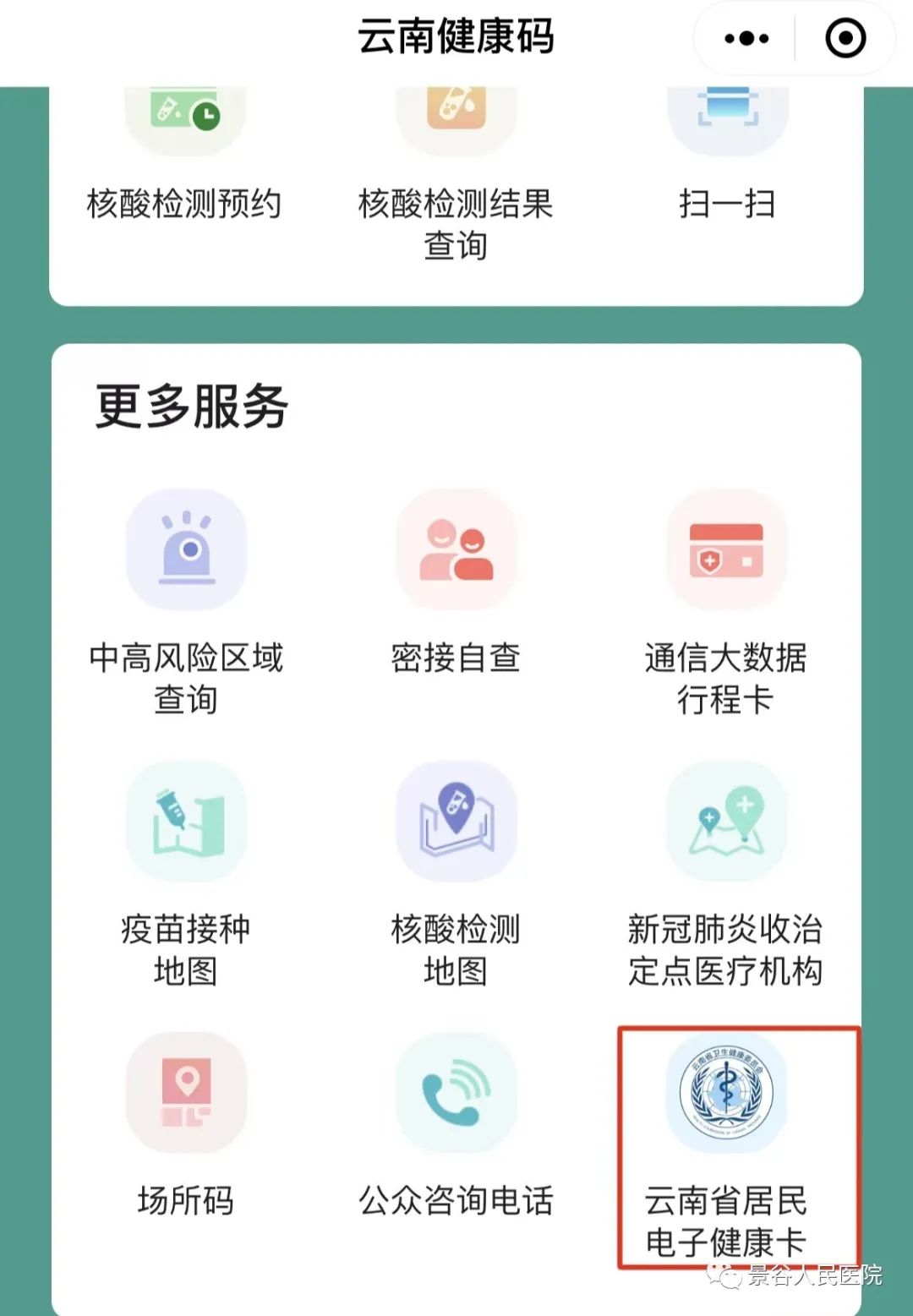Tap the 扫一扫 text label
Screen dimensions: 913x1316
pos(725,203)
